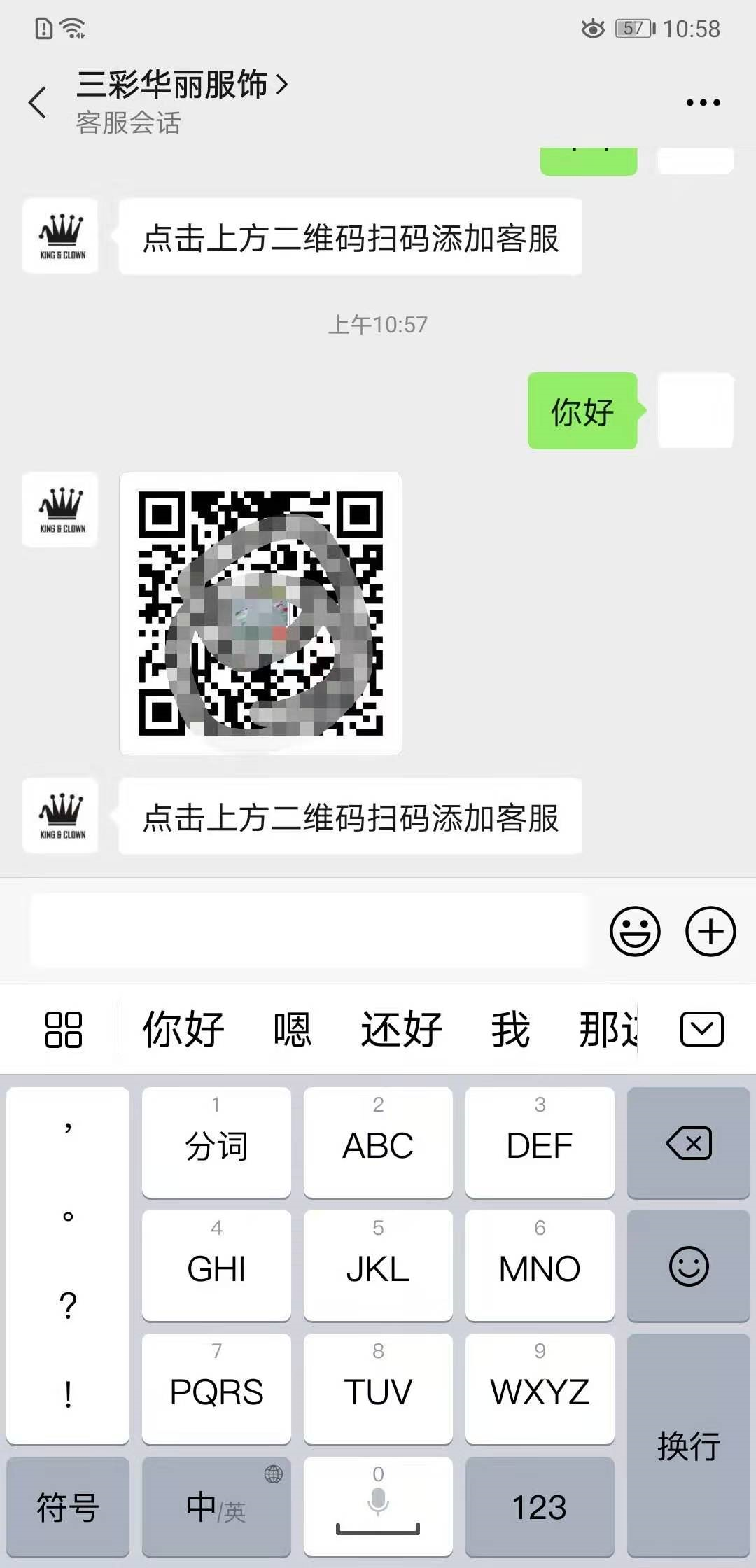Image resolution: width=756 pixels, height=1568 pixels.
Task: Open the QR code image message
Action: [260, 613]
